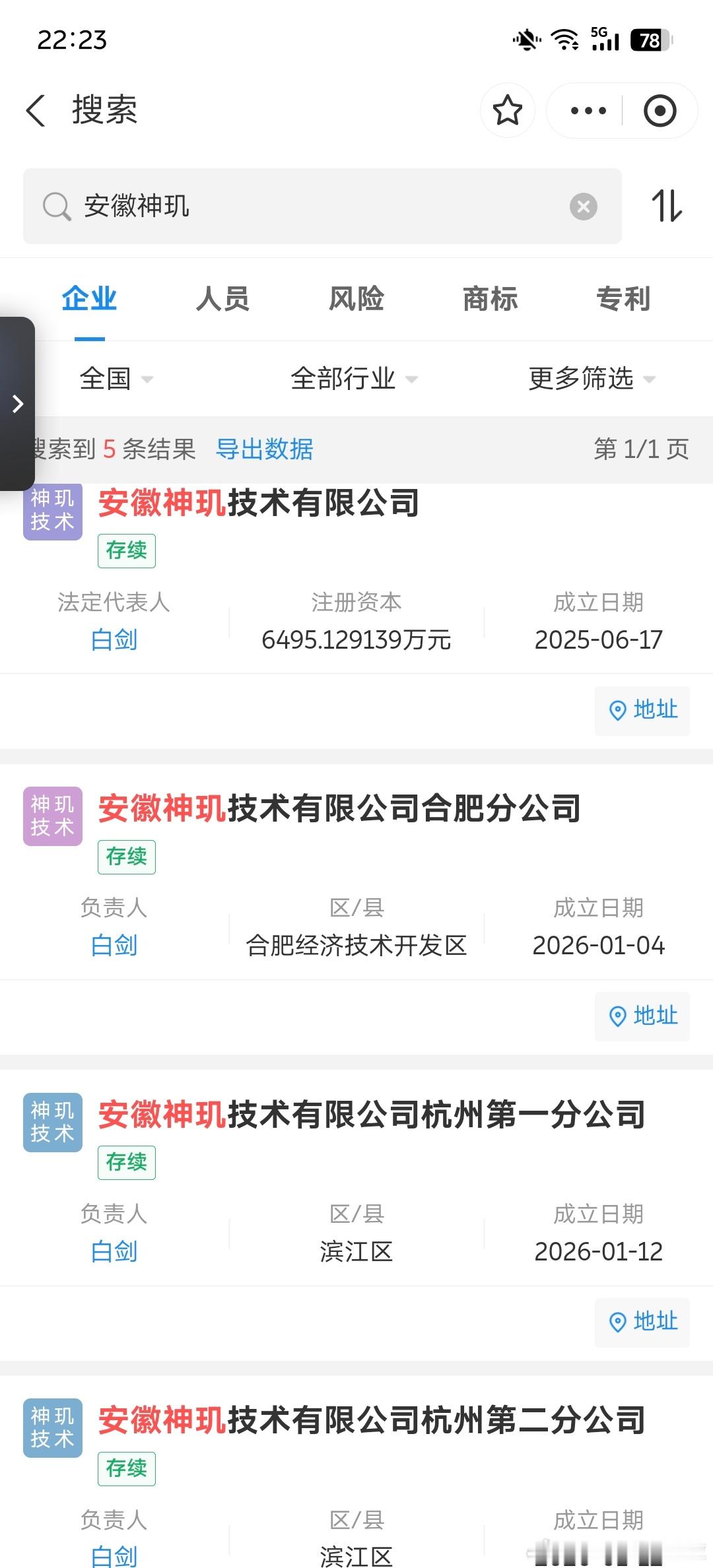This screenshot has height=1568, width=713.
Task: Open the 地址 location pin for 安徽神玑技术有限公司
Action: pyautogui.click(x=640, y=711)
